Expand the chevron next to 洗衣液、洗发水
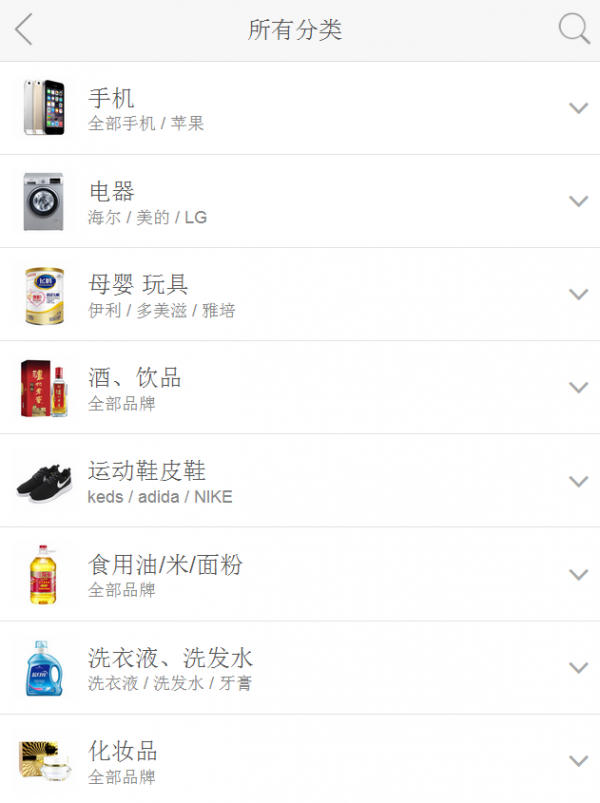 578,667
